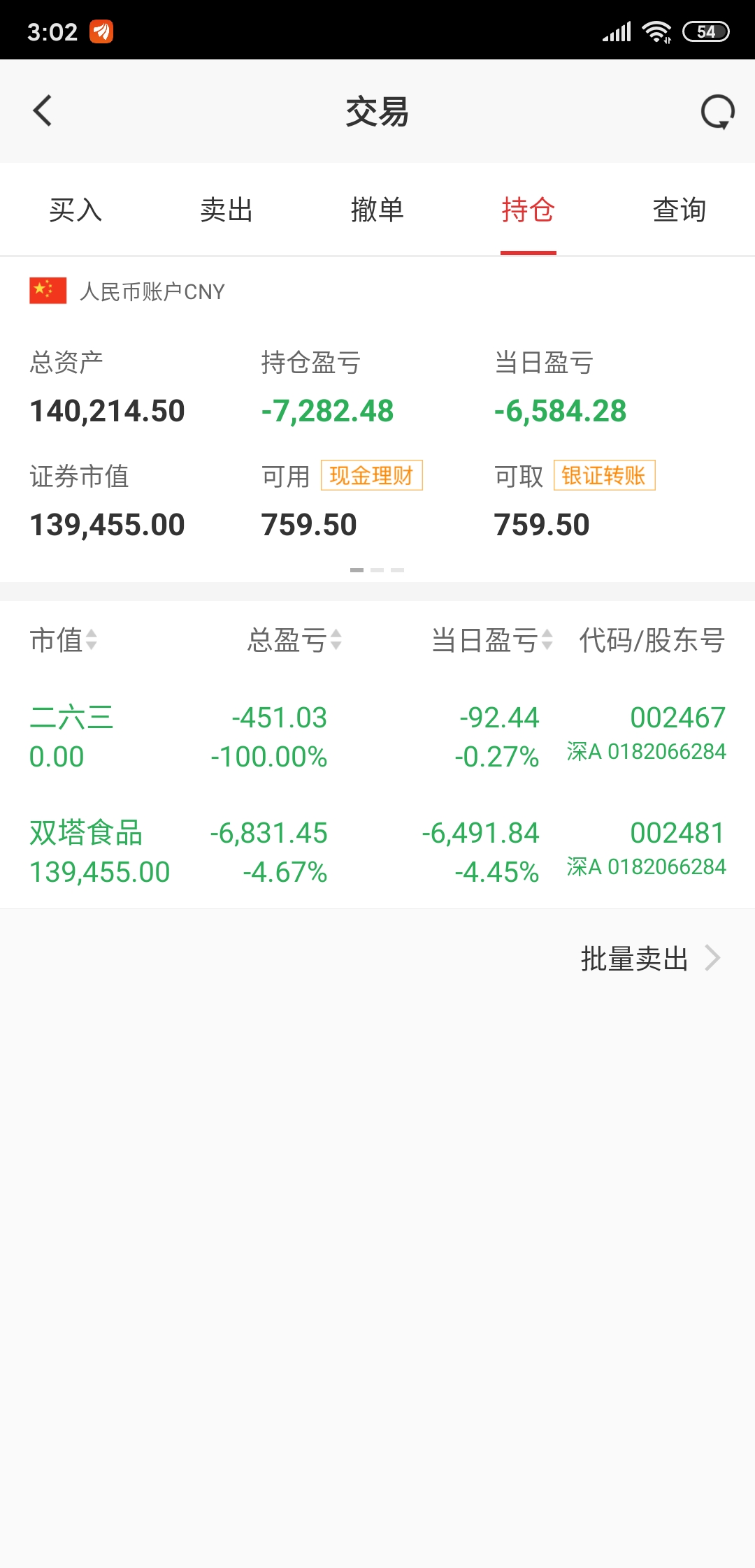
Task: Open the 银证转账 bank transfer feature
Action: coord(604,476)
